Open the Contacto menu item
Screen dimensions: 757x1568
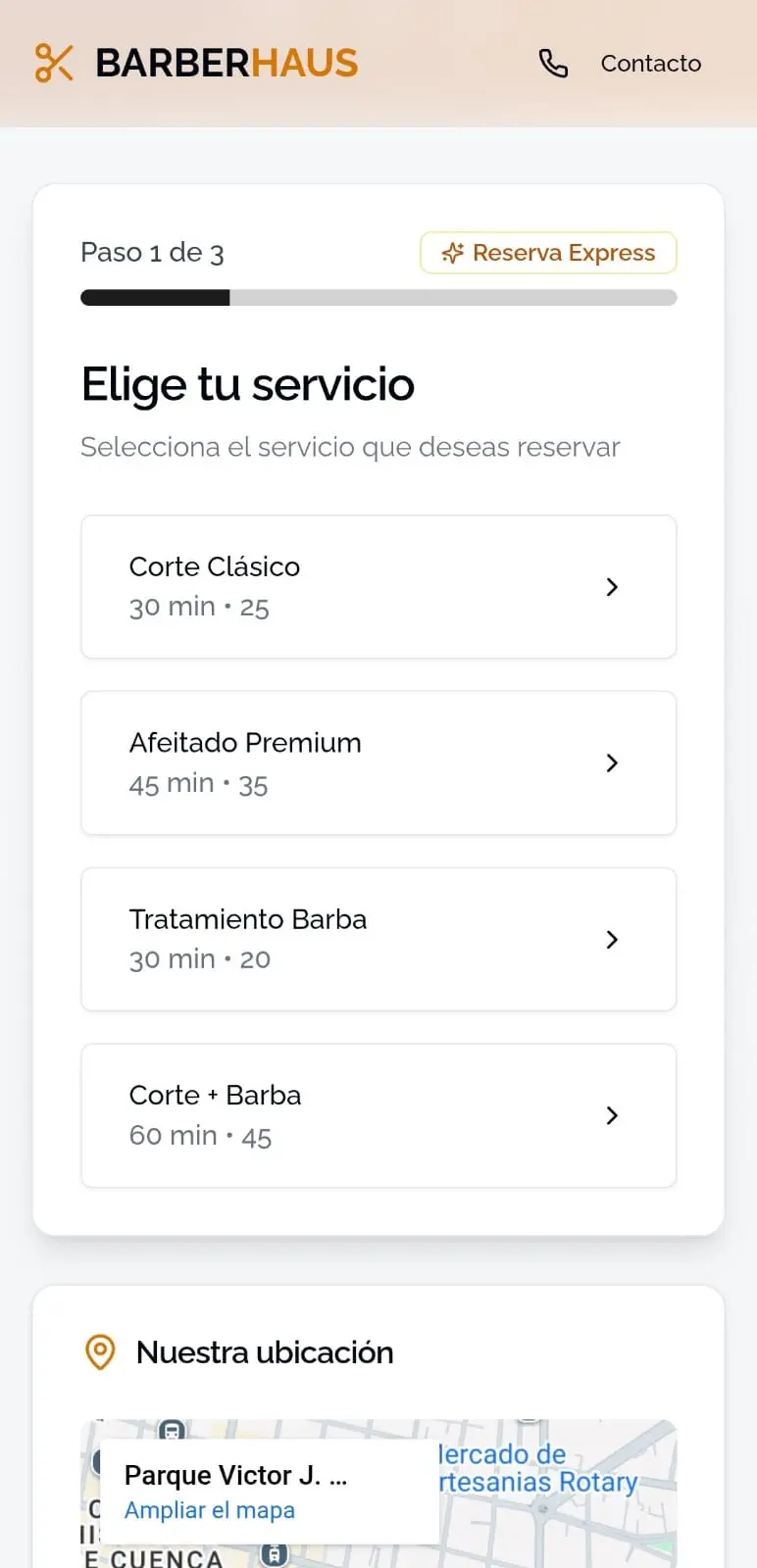tap(650, 63)
